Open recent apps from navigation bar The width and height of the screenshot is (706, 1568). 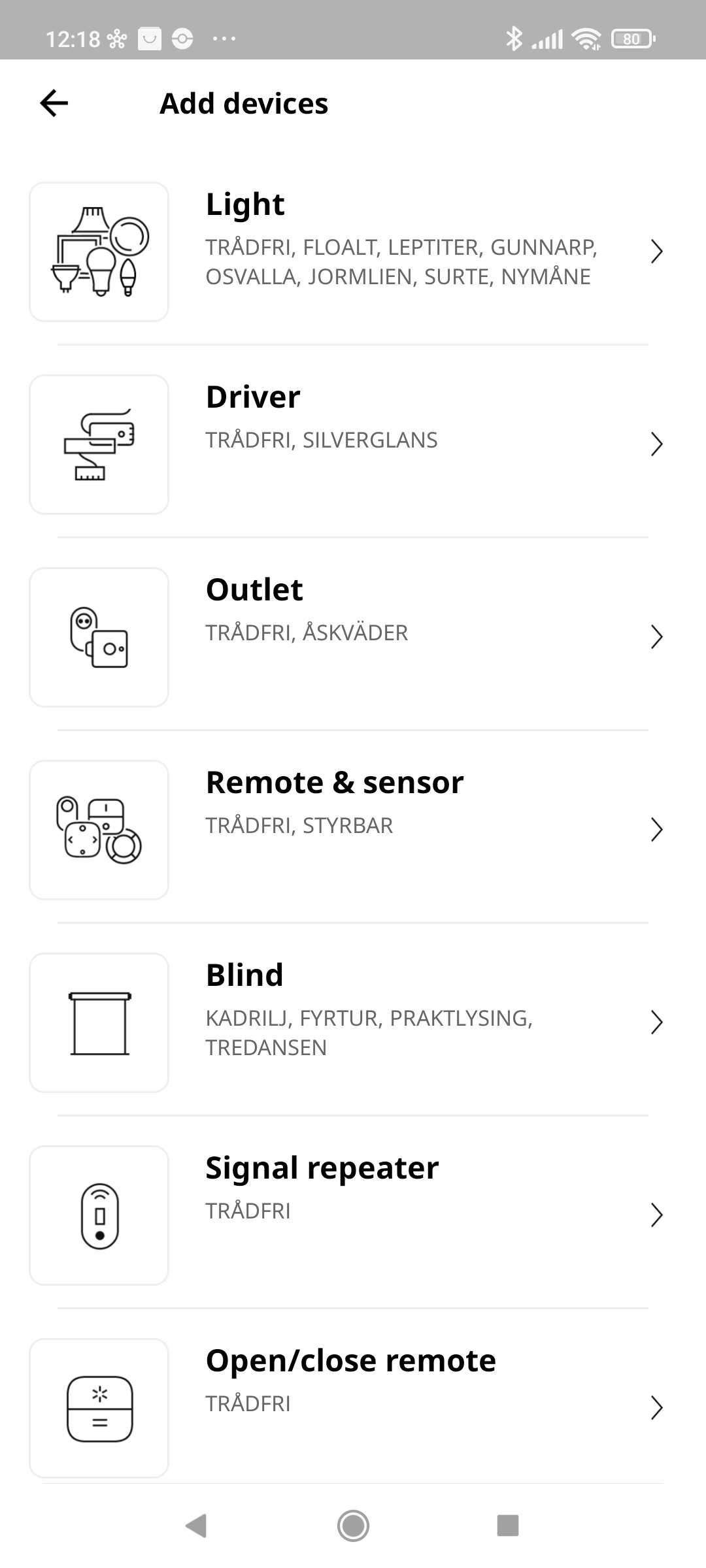point(508,1526)
